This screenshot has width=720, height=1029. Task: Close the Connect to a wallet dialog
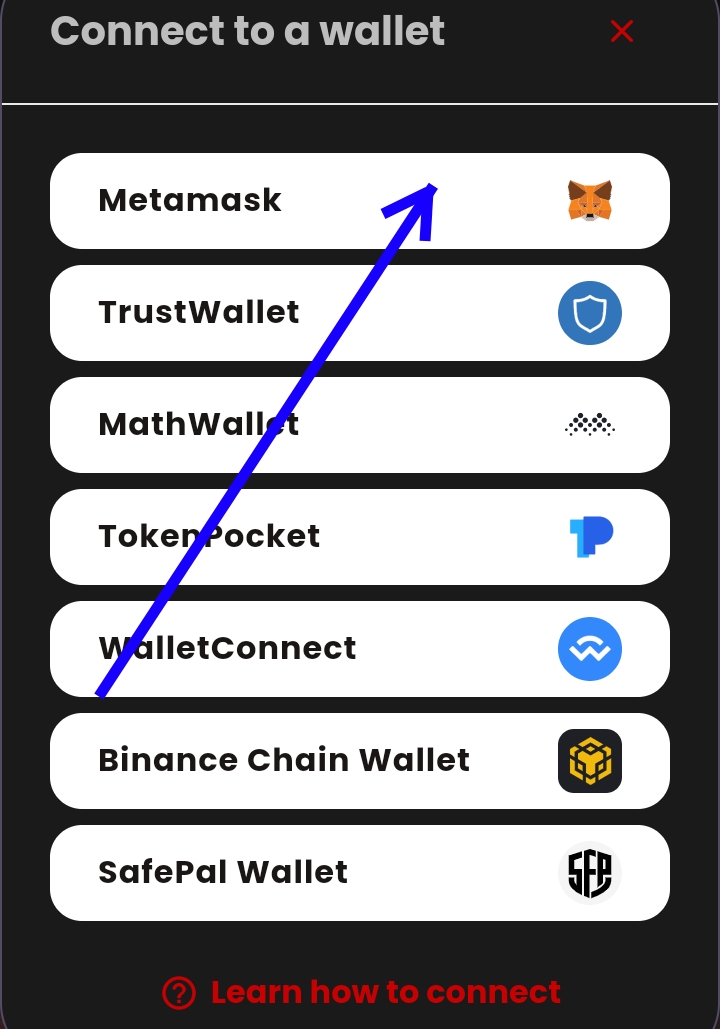622,32
